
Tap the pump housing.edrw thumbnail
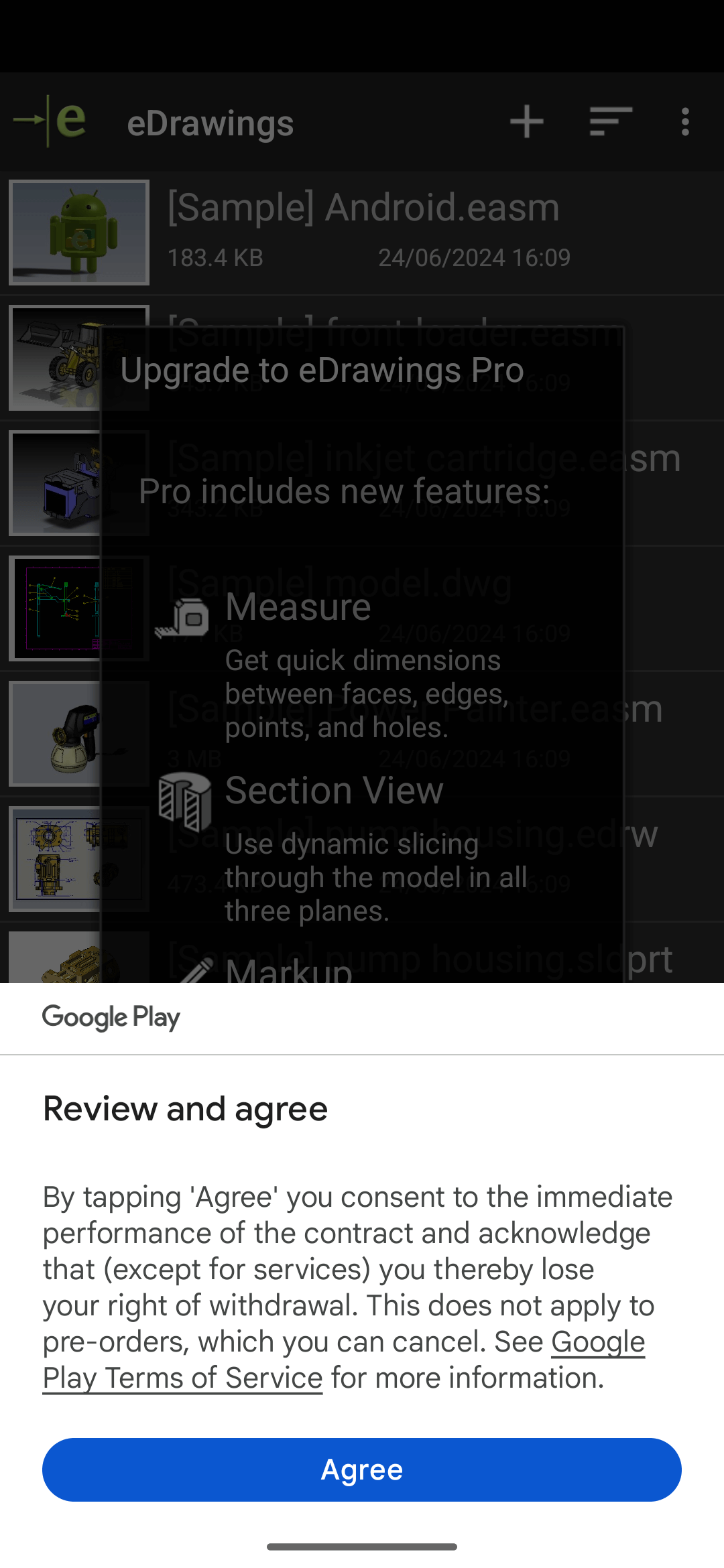point(78,860)
